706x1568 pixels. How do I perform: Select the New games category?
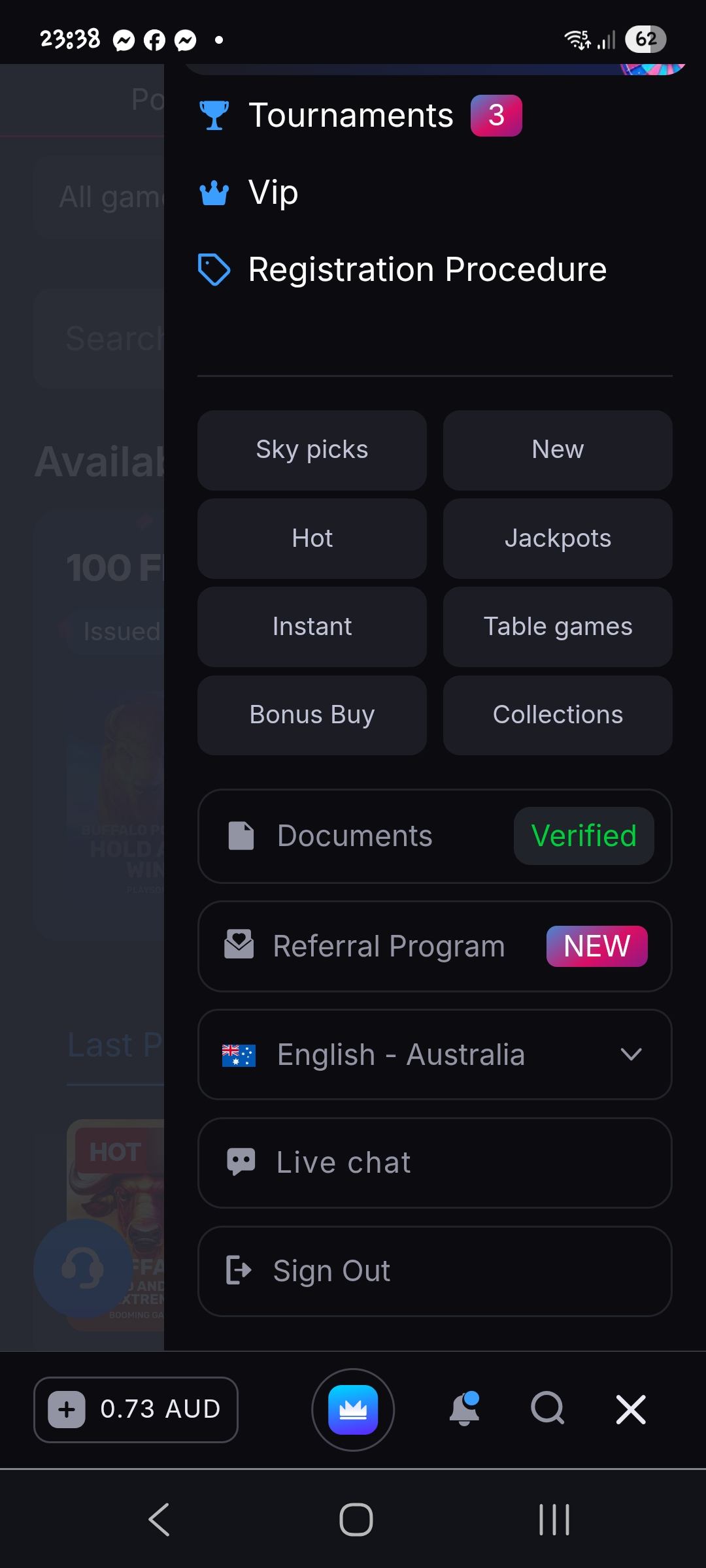click(x=558, y=450)
